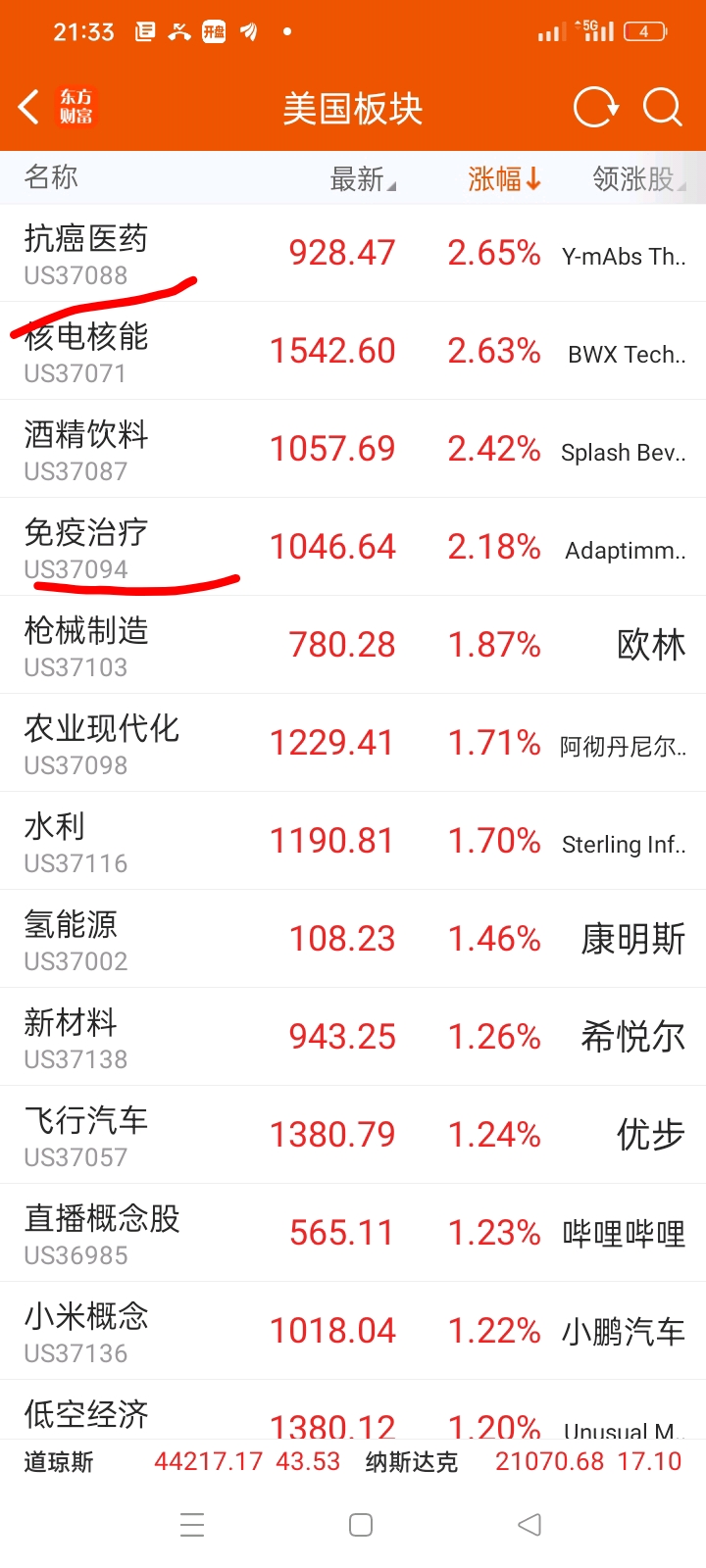
Task: Toggle 涨幅 sort order
Action: coord(504,178)
